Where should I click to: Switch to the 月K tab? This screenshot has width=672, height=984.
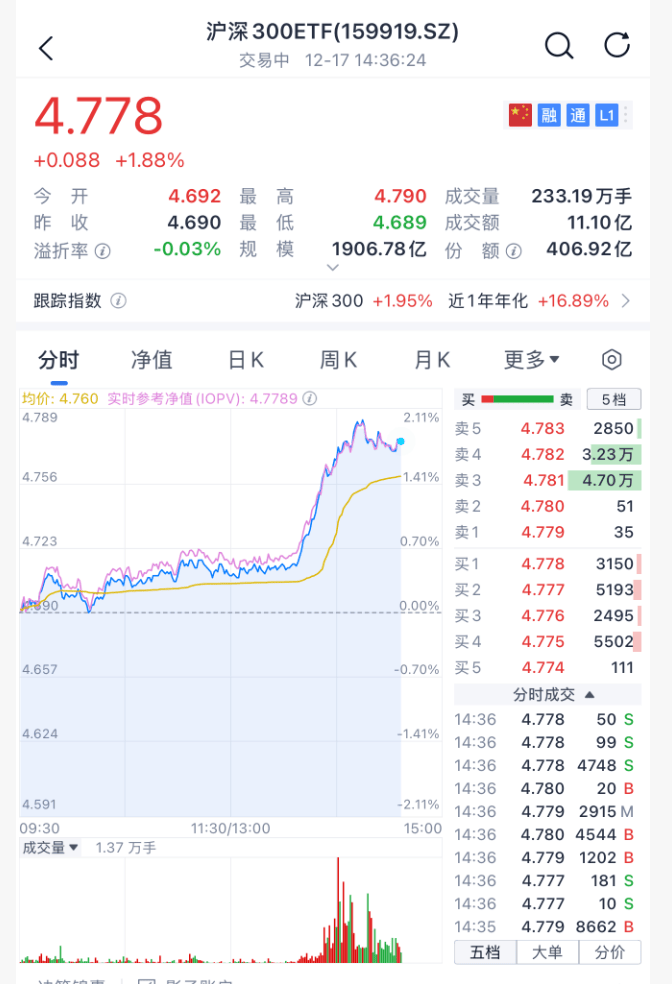point(432,360)
